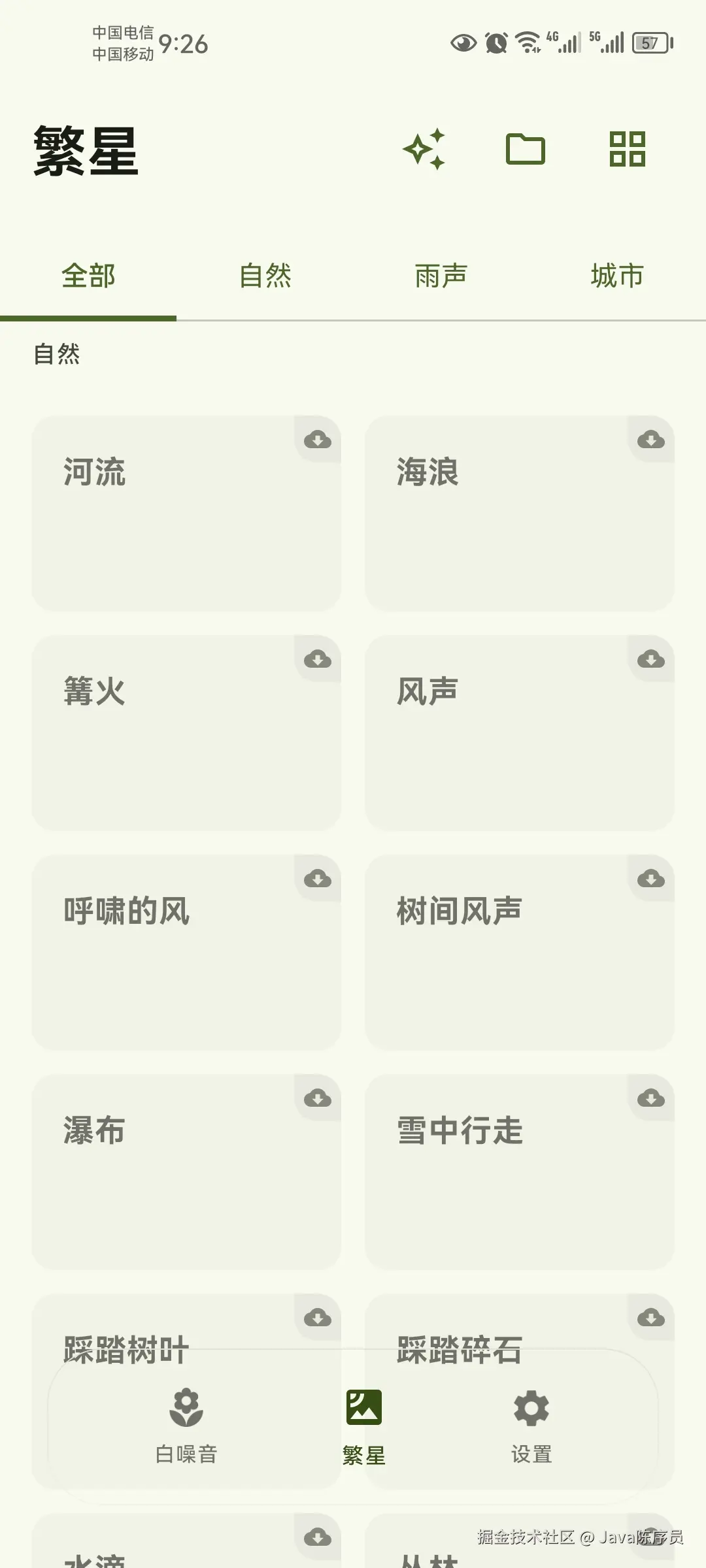Go to the 白噪音 tab
This screenshot has height=1568, width=706.
tap(186, 1426)
